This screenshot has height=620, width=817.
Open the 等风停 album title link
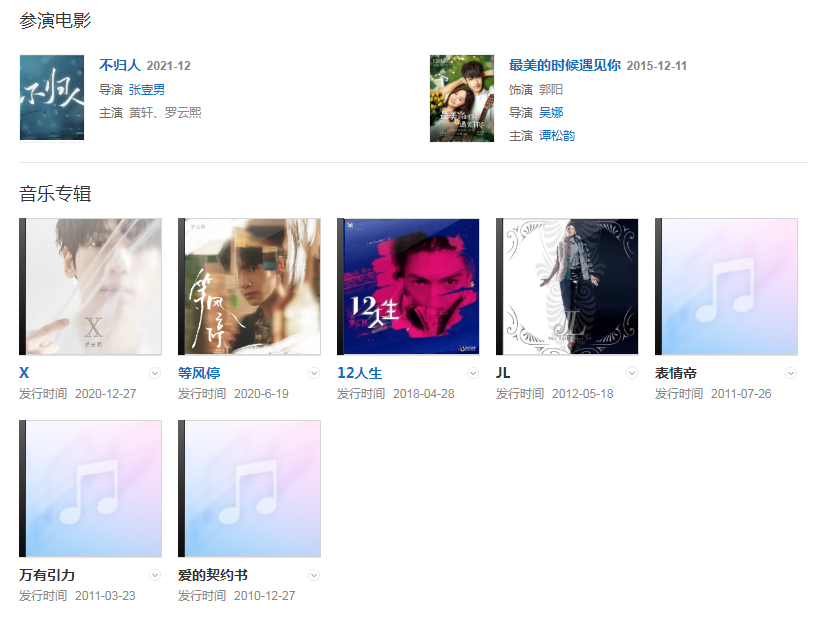point(199,373)
